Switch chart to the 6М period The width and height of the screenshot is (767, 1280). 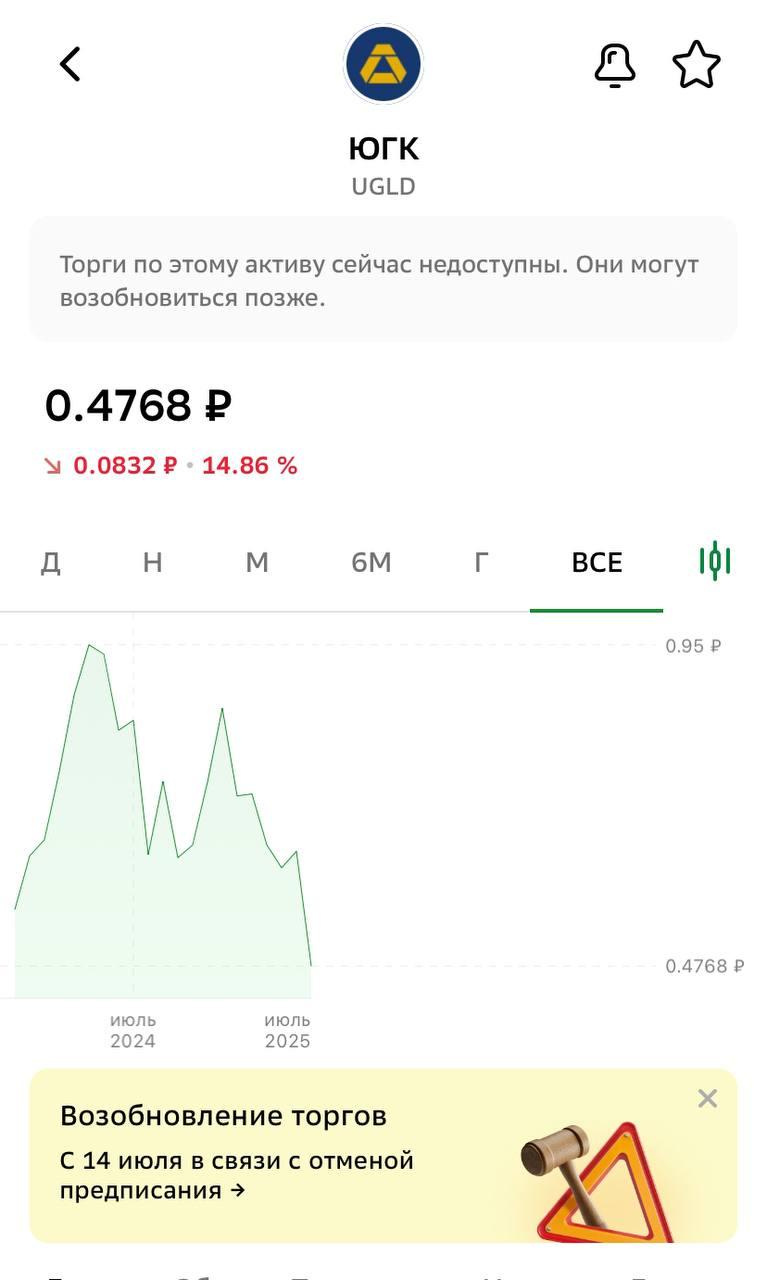[x=371, y=563]
